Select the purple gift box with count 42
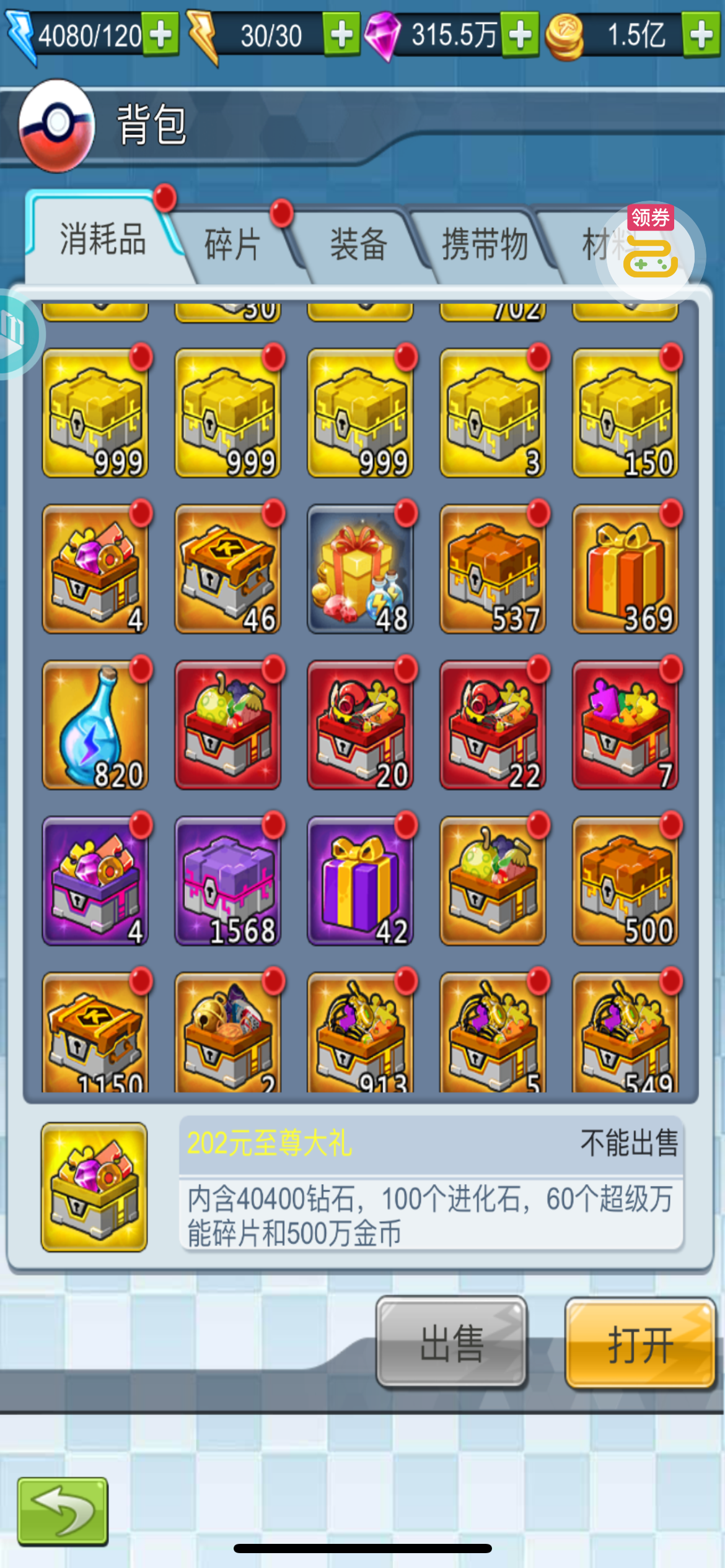 360,881
